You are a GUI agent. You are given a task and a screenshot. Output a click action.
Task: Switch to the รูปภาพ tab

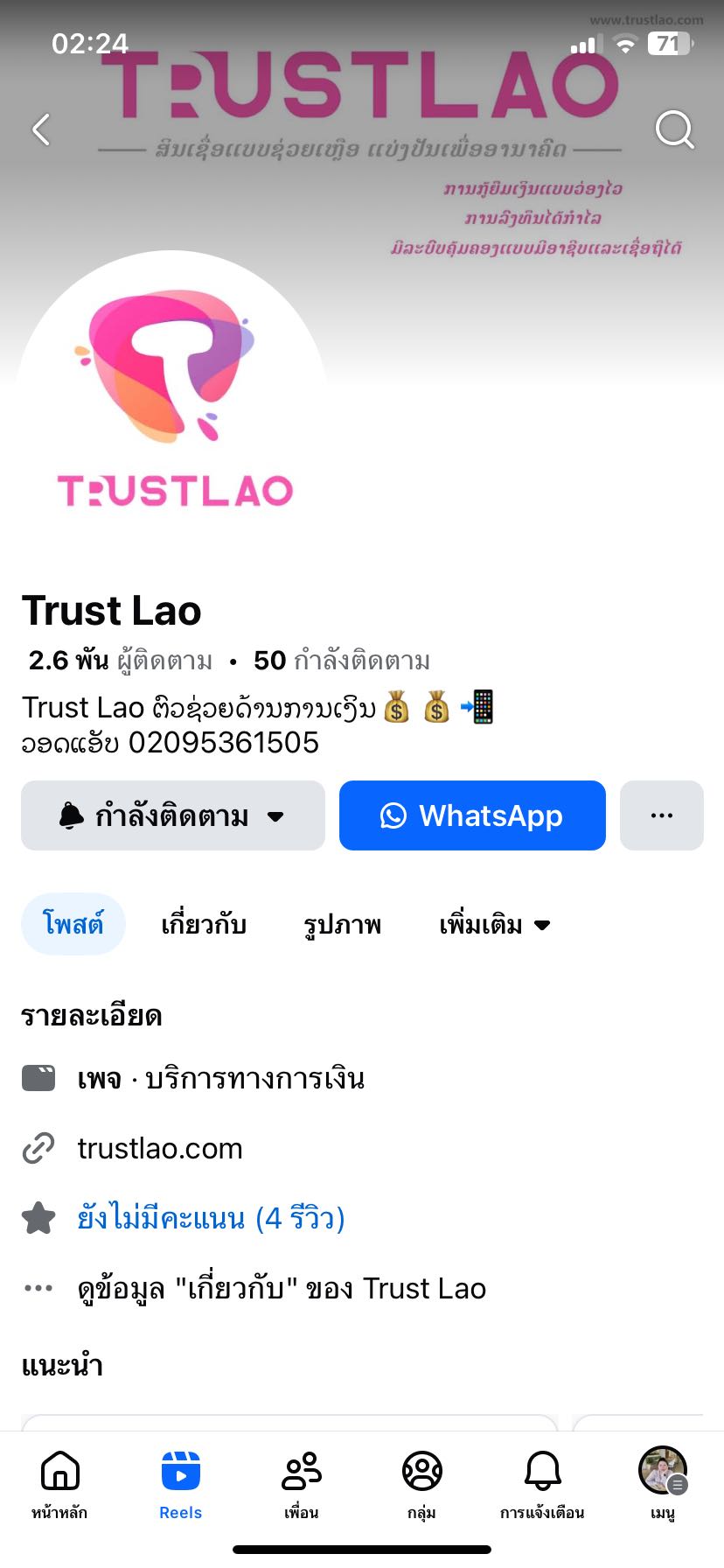click(x=343, y=924)
